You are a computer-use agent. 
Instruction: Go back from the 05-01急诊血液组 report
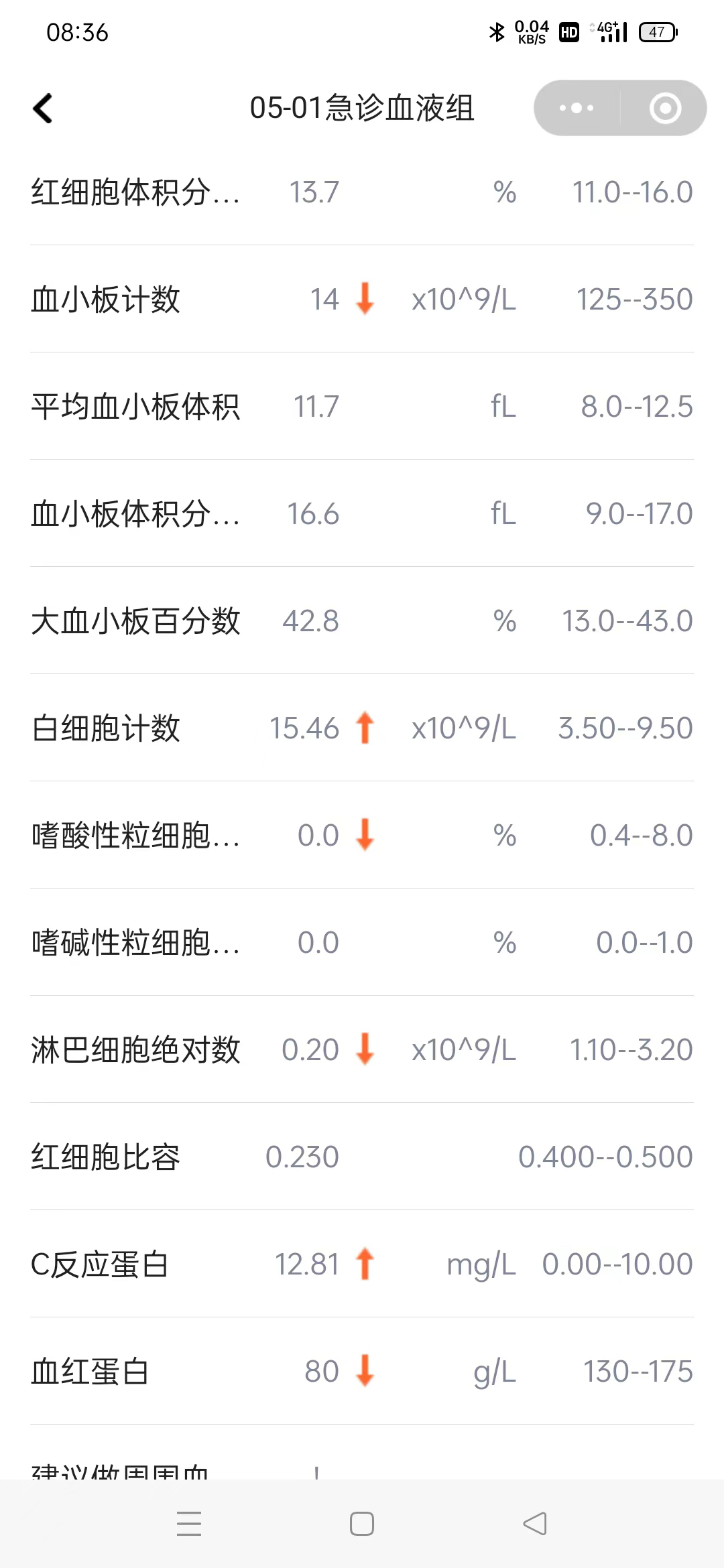(43, 108)
